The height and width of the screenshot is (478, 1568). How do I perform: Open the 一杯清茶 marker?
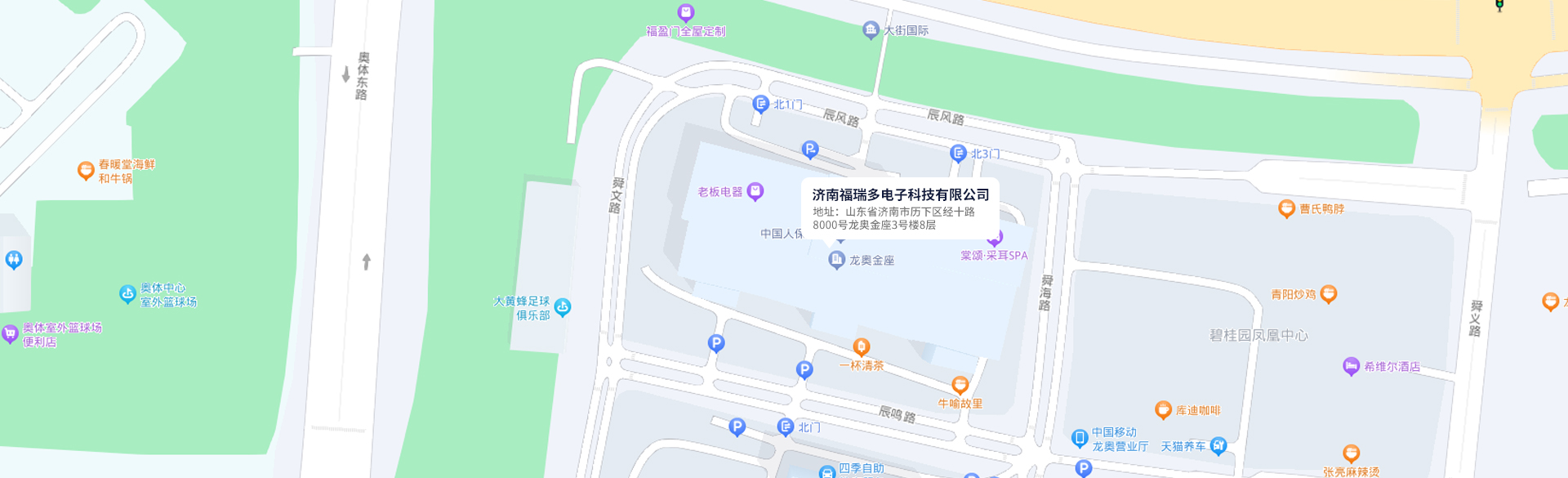click(861, 347)
